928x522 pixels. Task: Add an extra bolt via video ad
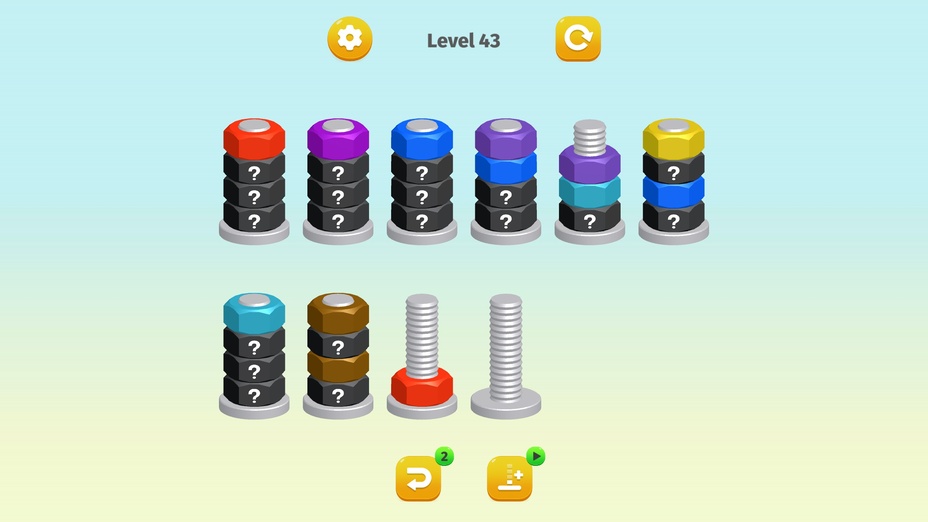(510, 478)
